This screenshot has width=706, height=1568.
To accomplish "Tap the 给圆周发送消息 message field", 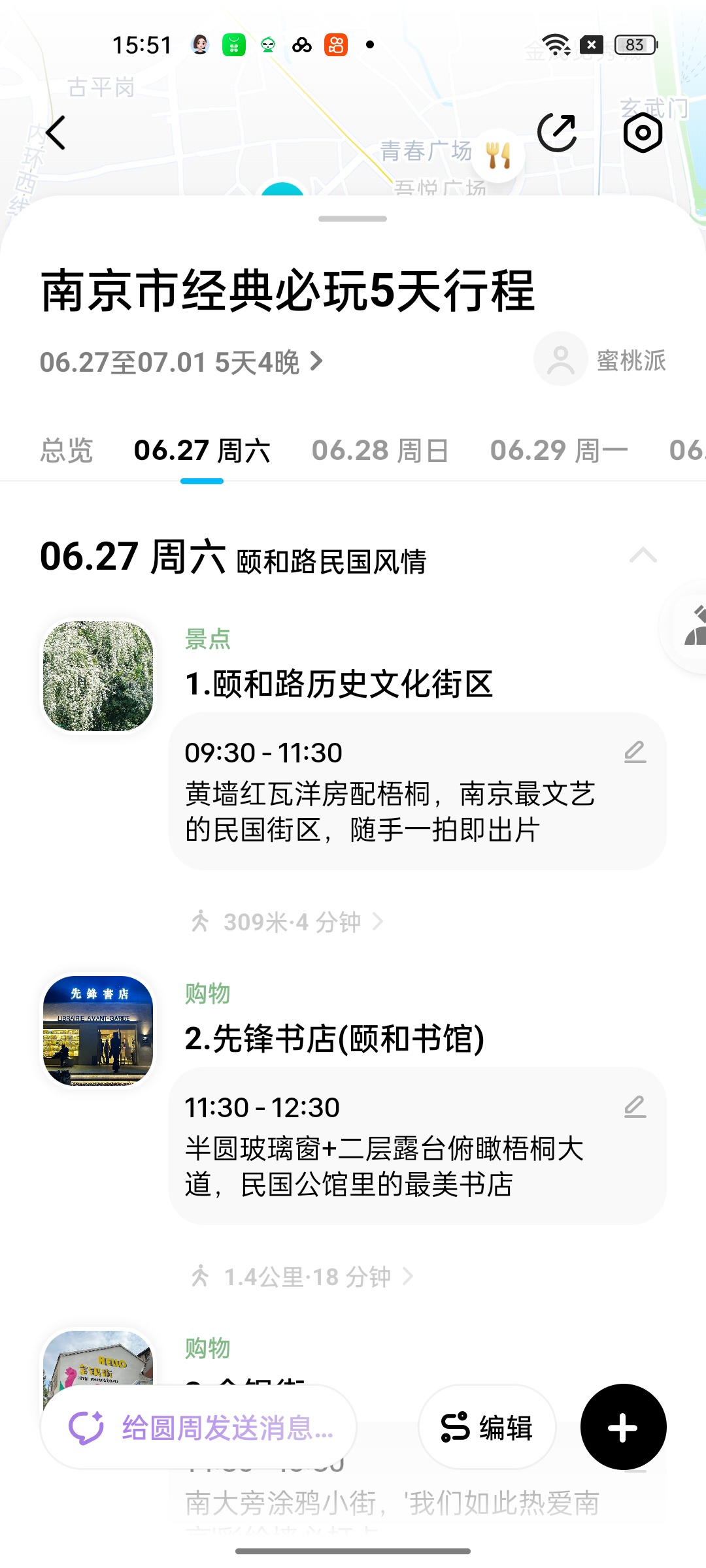I will (x=199, y=1428).
